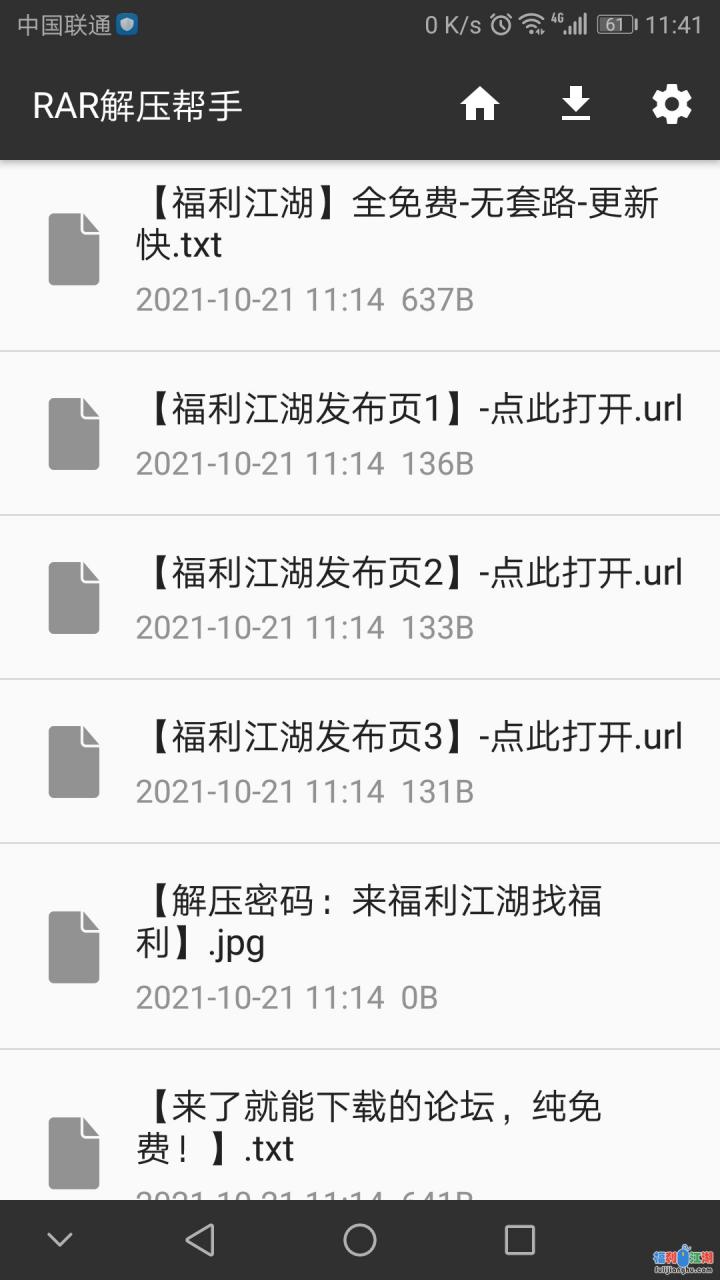Hide the navigation bar with the chevron
The width and height of the screenshot is (720, 1280).
(x=60, y=1240)
